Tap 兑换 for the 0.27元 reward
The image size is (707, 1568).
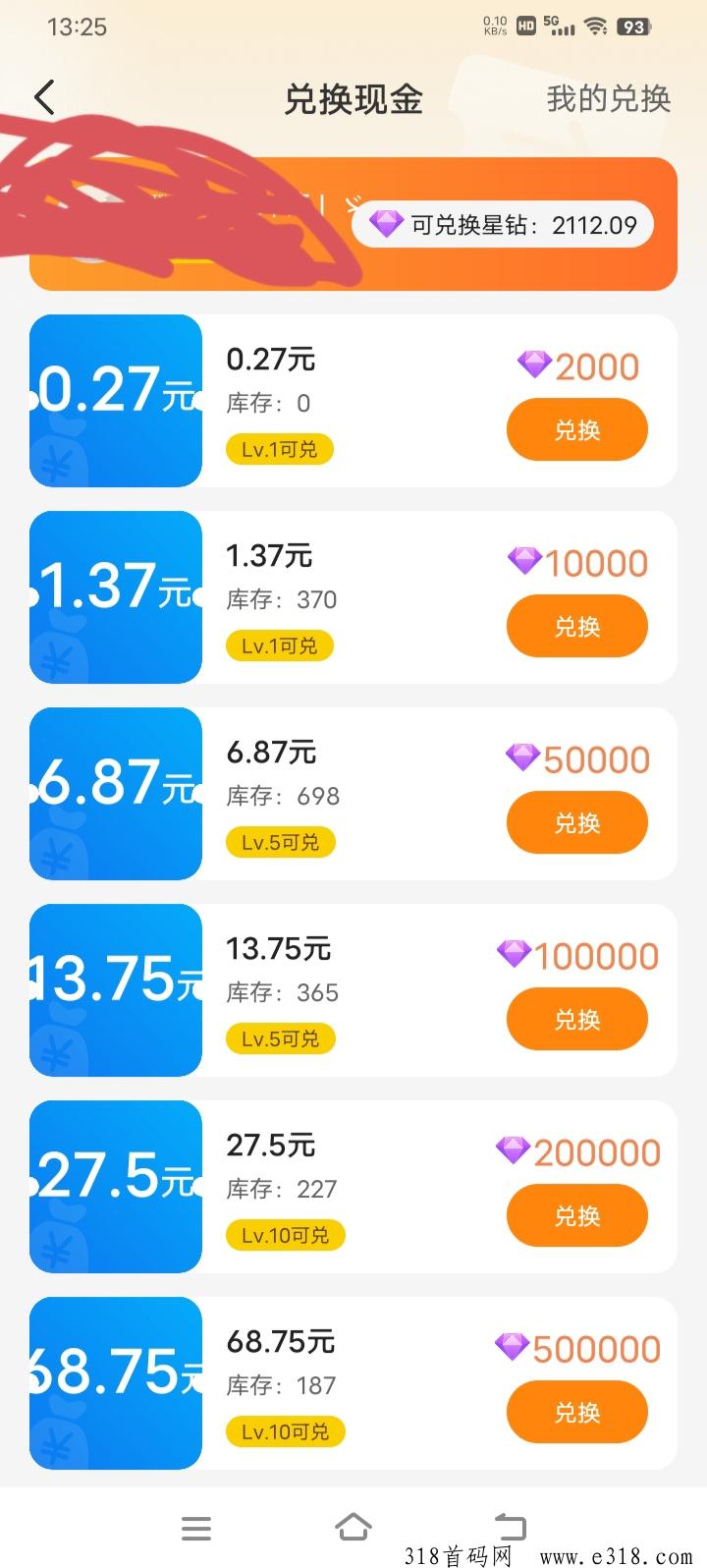click(x=576, y=430)
